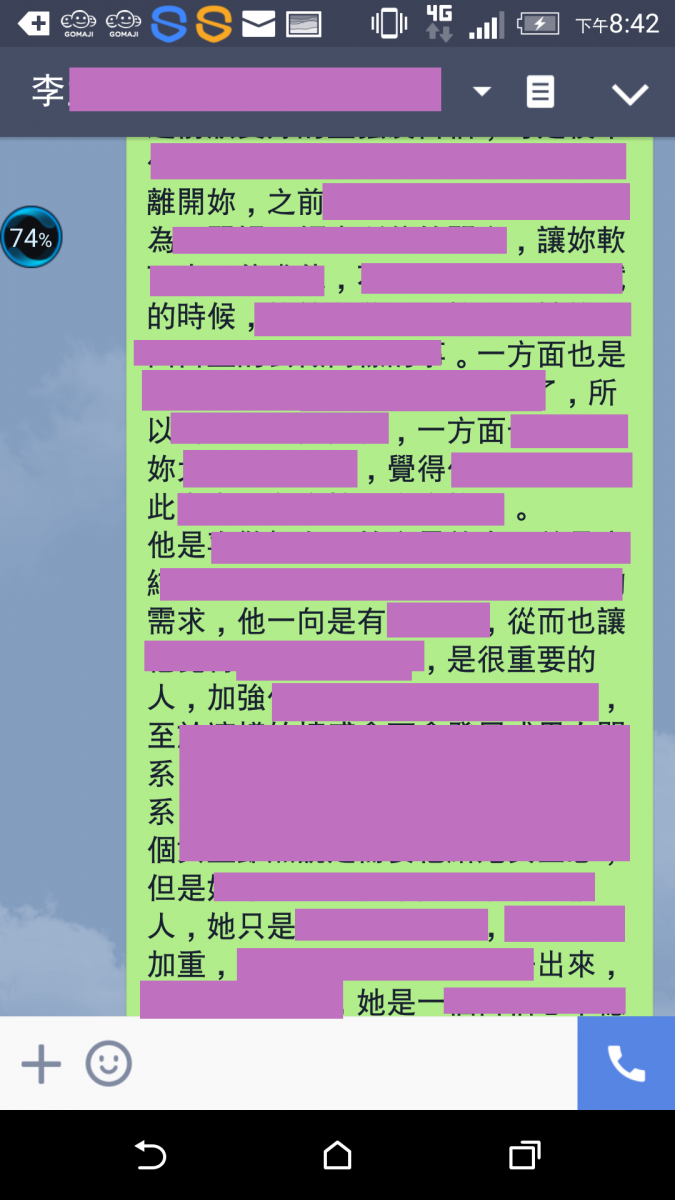Open the attachment plus menu
675x1200 pixels.
coord(41,1064)
